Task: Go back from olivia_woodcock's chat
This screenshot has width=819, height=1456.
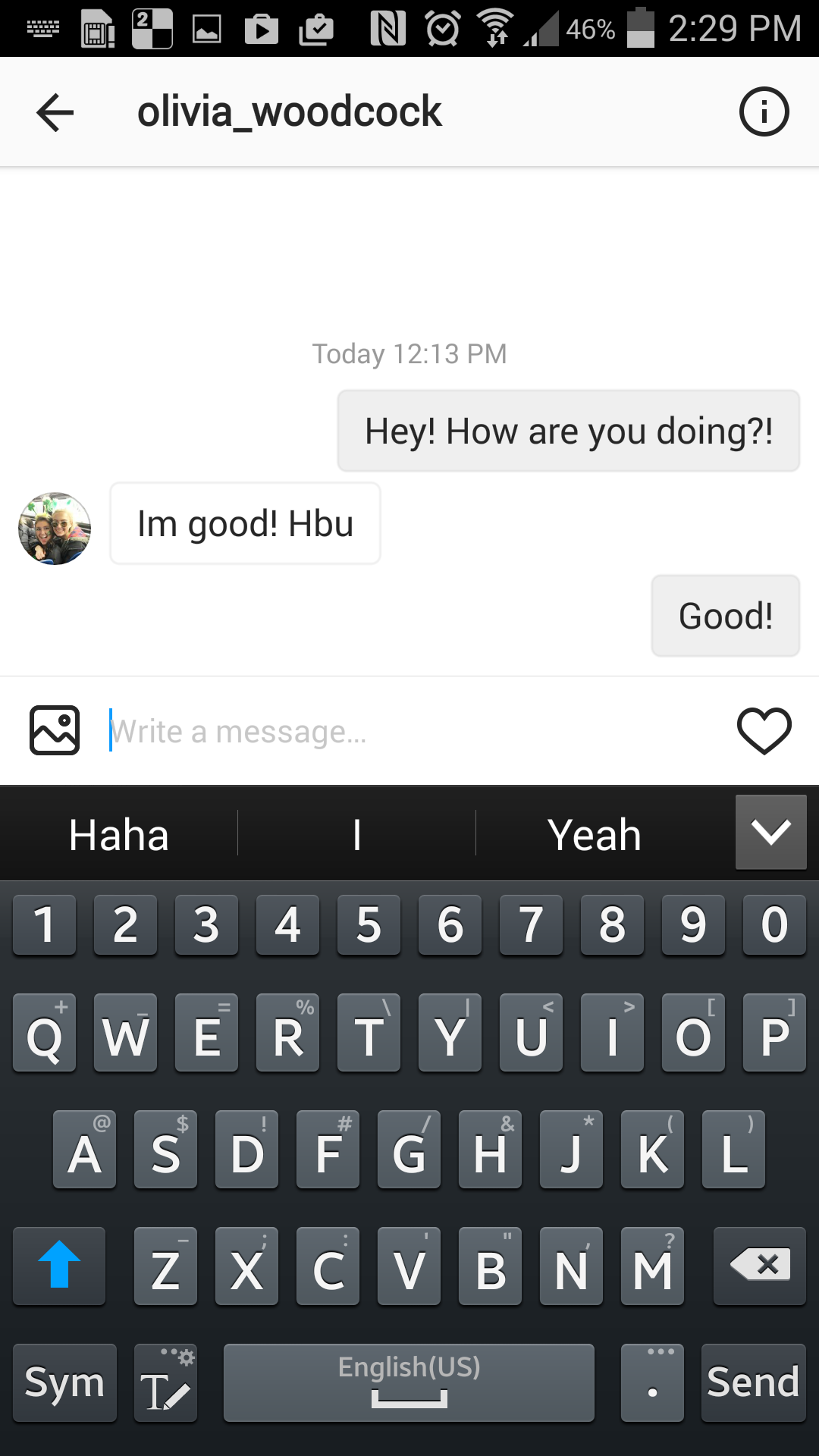Action: click(55, 112)
